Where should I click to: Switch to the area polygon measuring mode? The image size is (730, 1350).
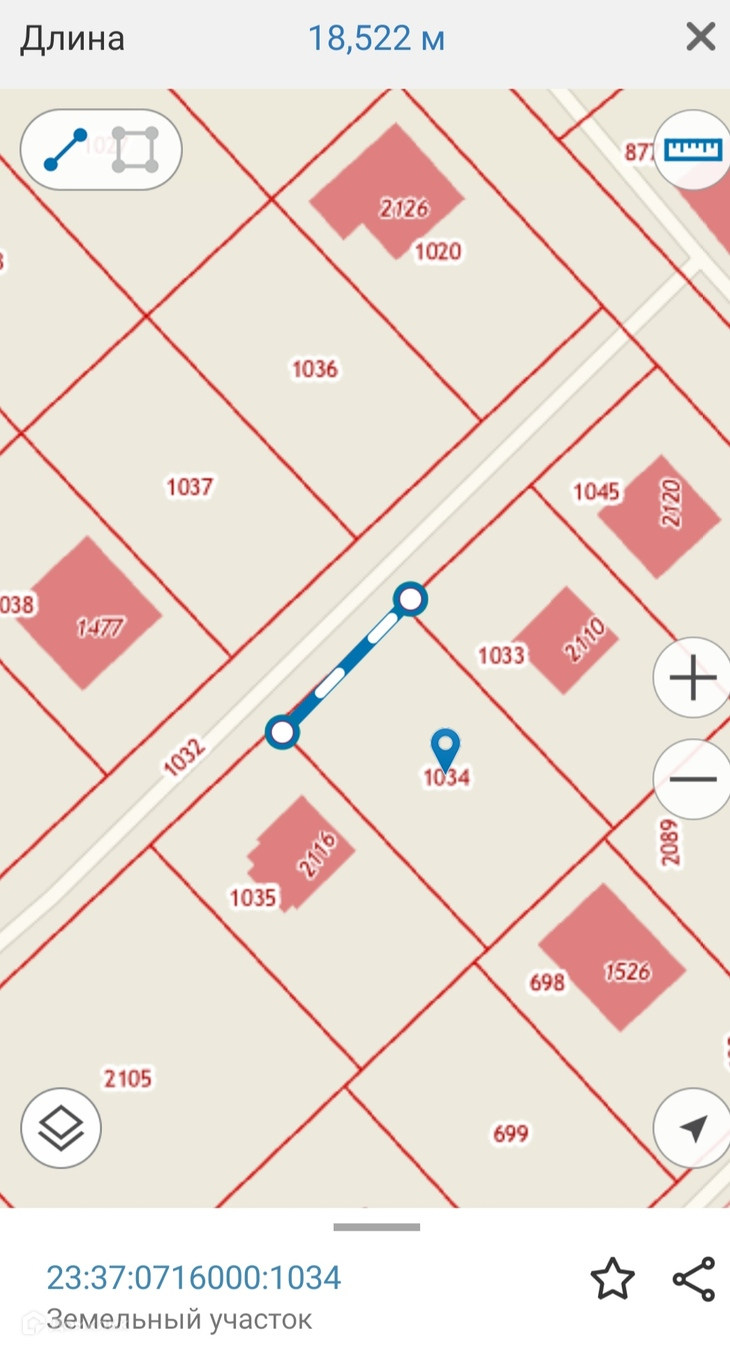click(135, 150)
